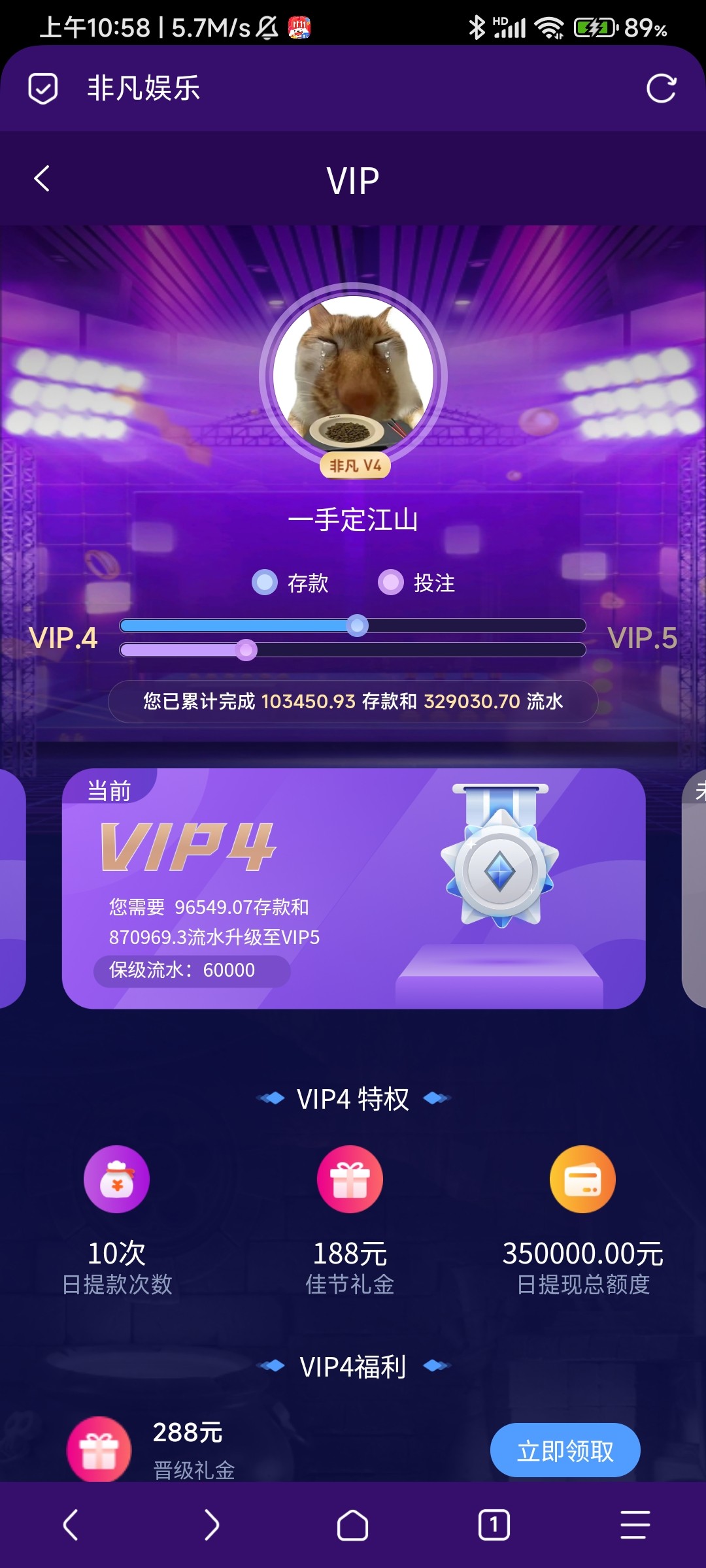
Task: Open the browser tabs switcher
Action: pyautogui.click(x=494, y=1526)
